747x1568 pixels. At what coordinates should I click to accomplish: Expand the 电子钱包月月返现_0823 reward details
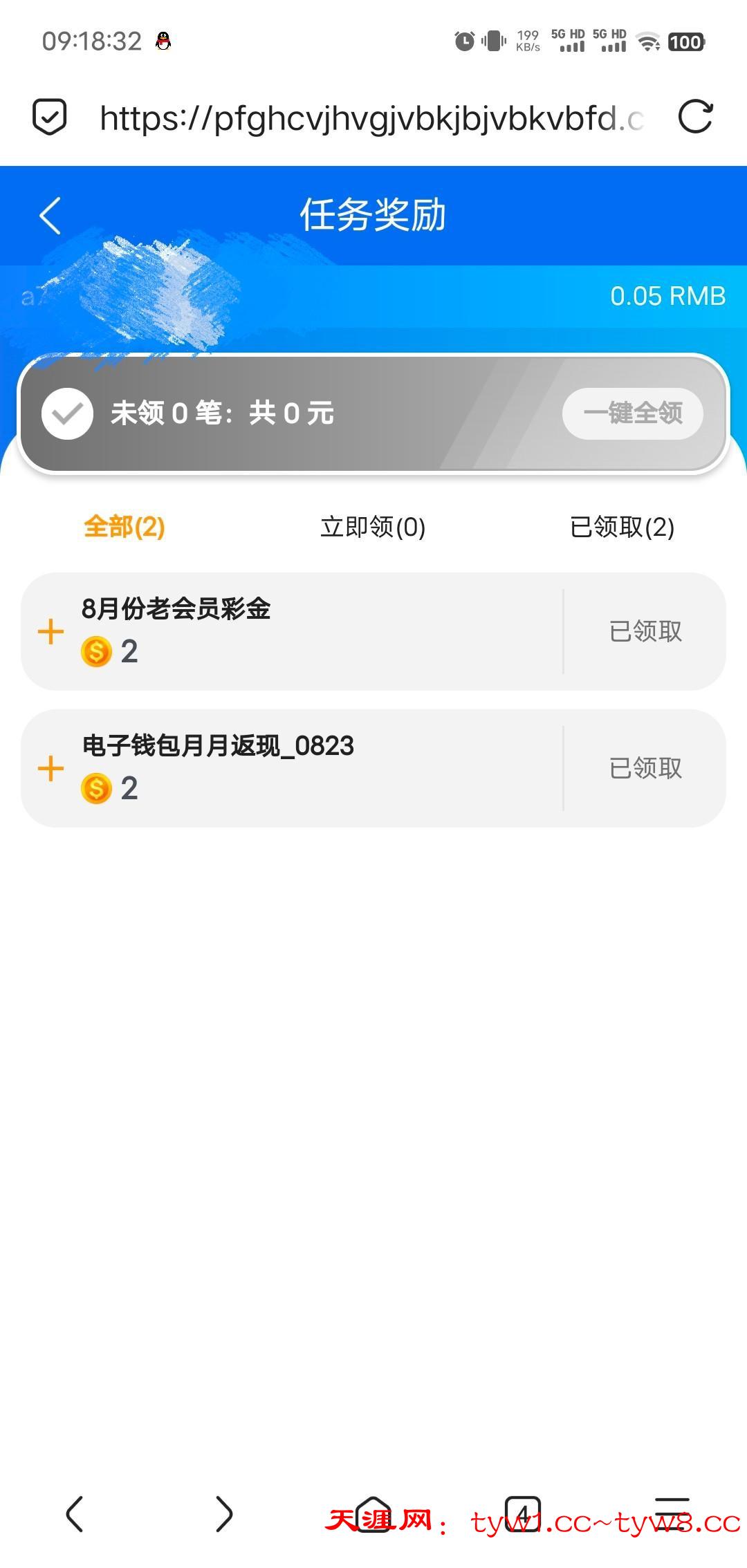pyautogui.click(x=50, y=768)
